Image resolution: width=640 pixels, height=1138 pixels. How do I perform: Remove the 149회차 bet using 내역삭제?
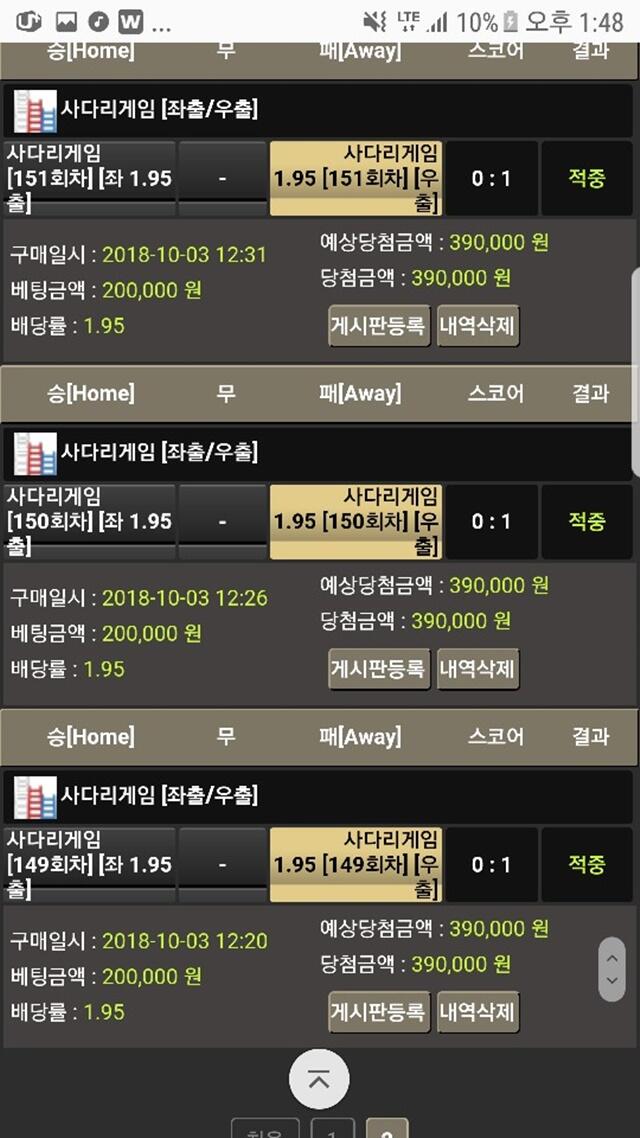[x=478, y=1012]
